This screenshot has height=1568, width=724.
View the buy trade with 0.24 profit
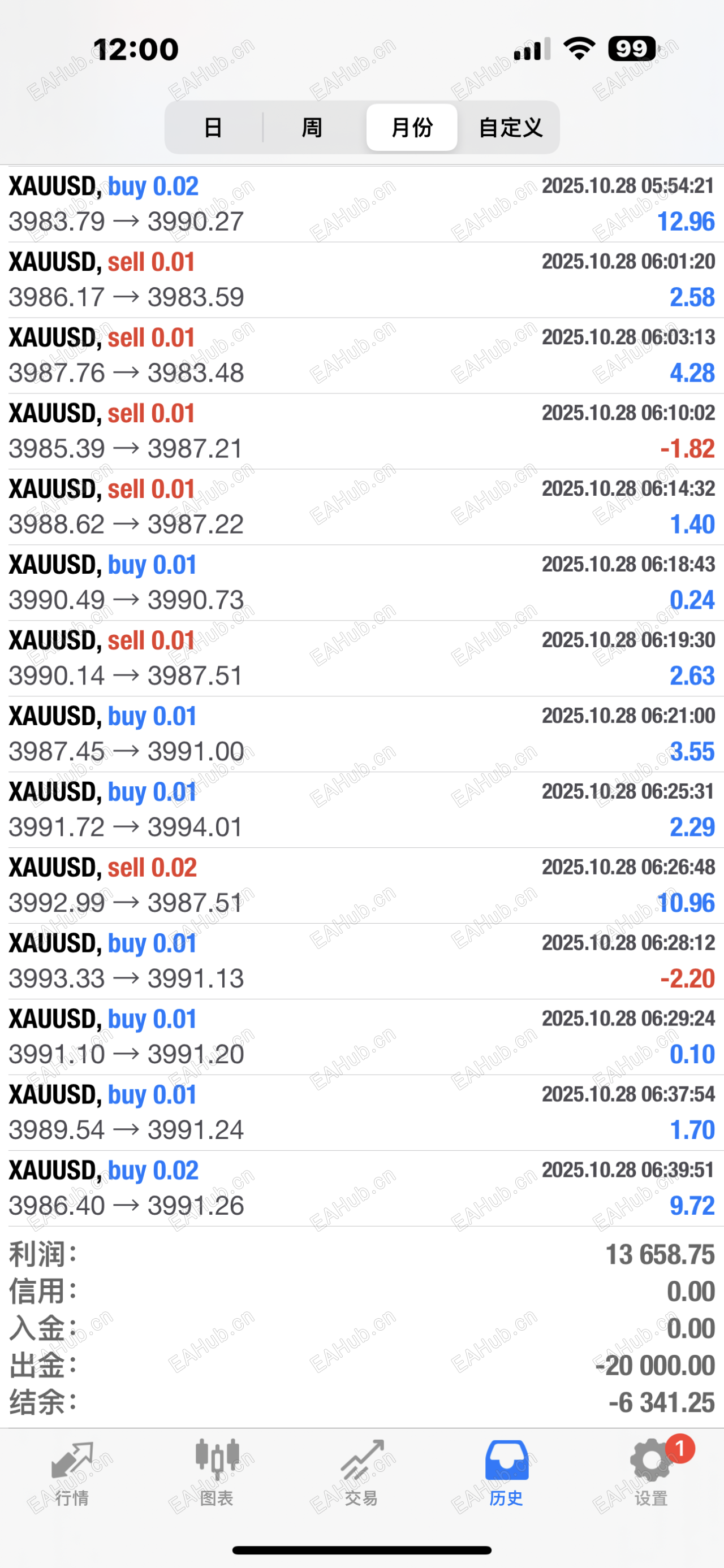(361, 583)
